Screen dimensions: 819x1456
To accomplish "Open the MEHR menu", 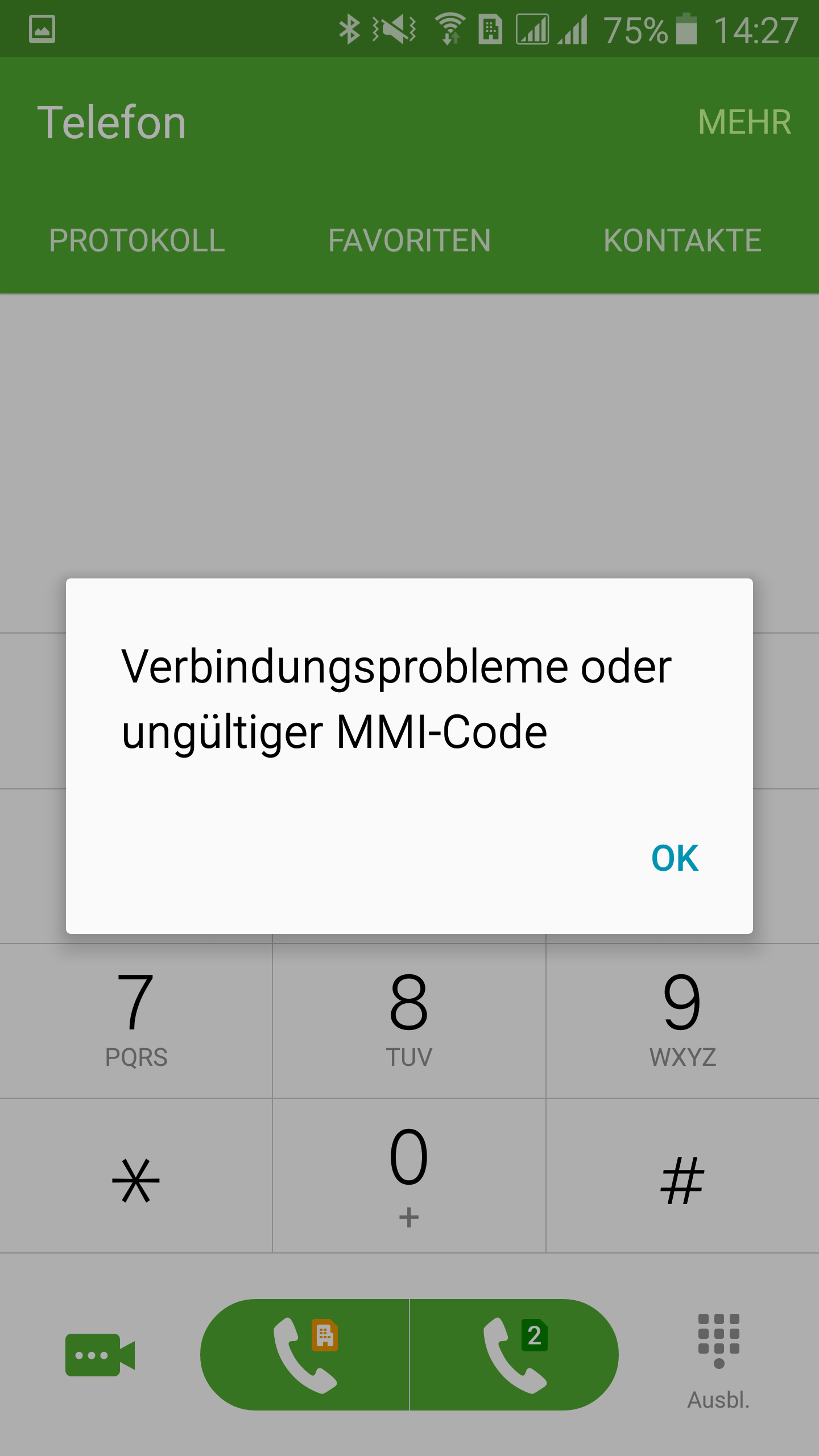I will [x=744, y=122].
